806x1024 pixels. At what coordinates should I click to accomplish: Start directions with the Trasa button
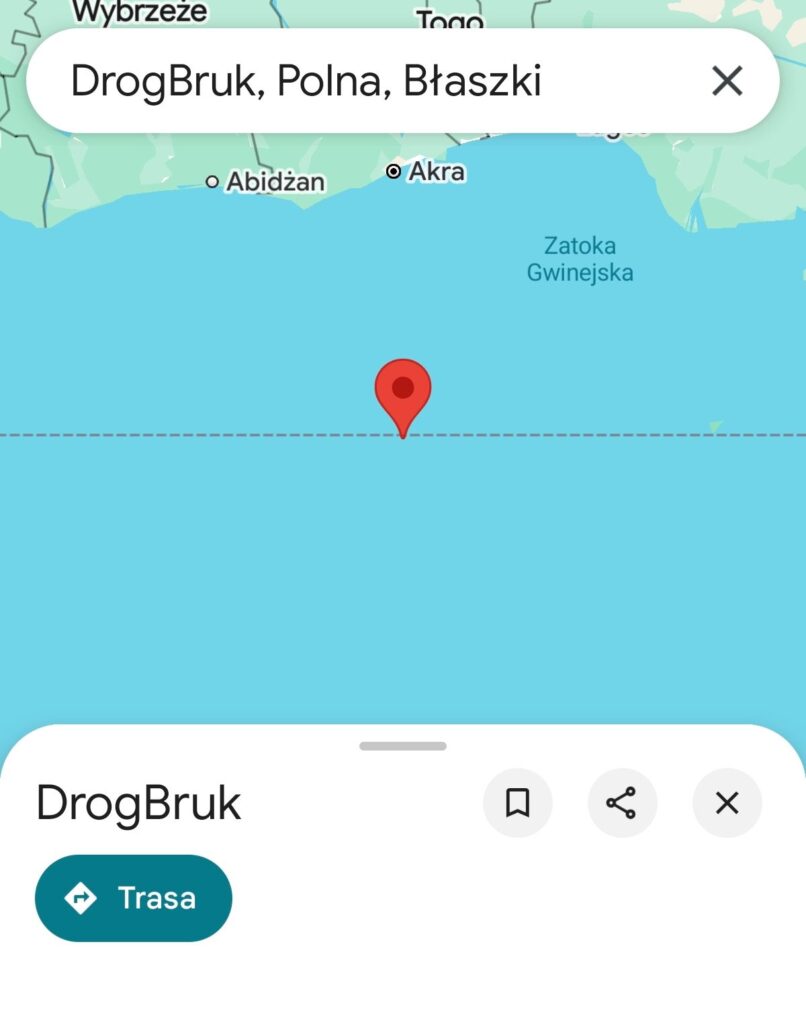tap(133, 898)
